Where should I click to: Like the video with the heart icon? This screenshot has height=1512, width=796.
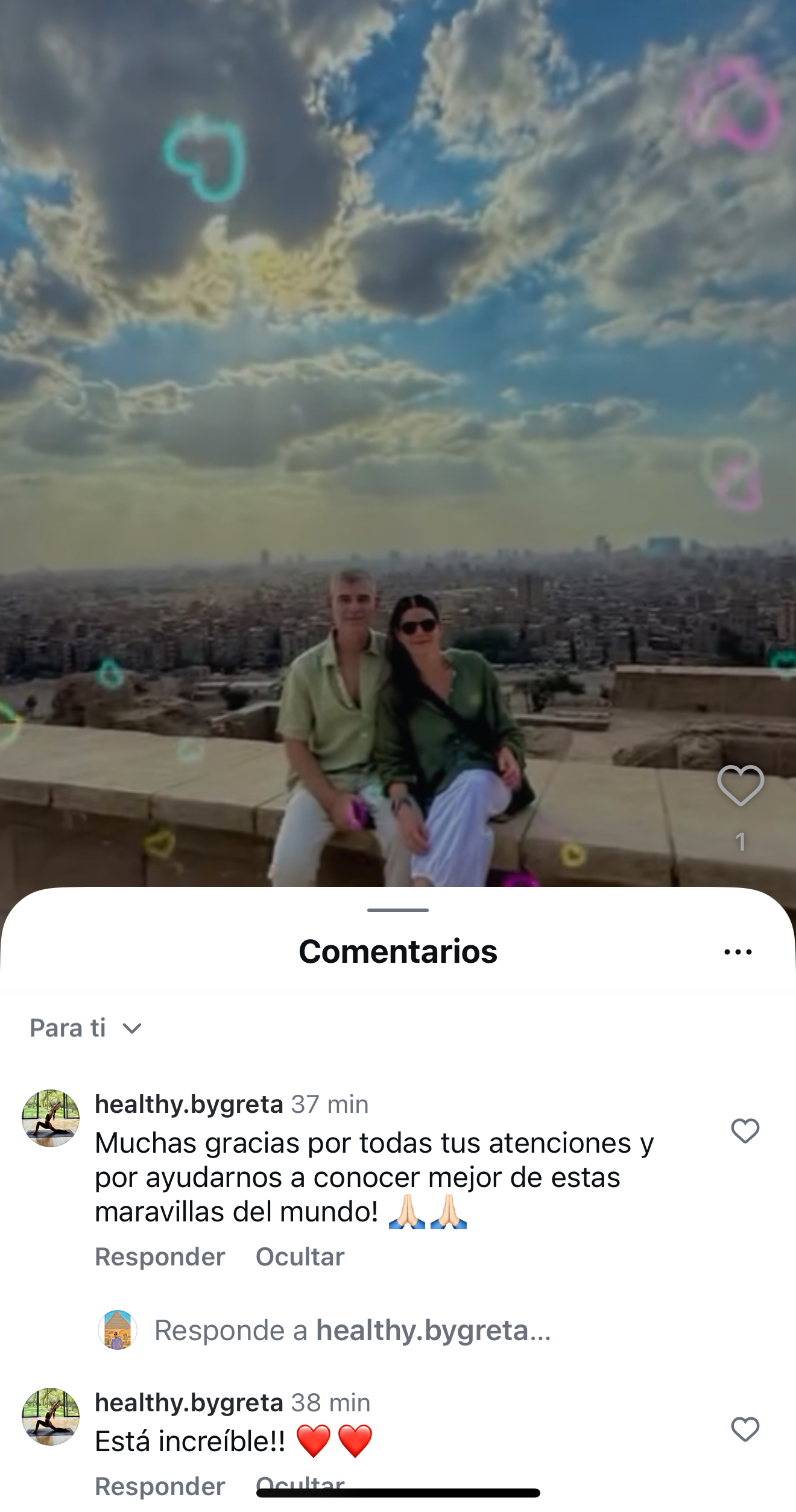(741, 786)
